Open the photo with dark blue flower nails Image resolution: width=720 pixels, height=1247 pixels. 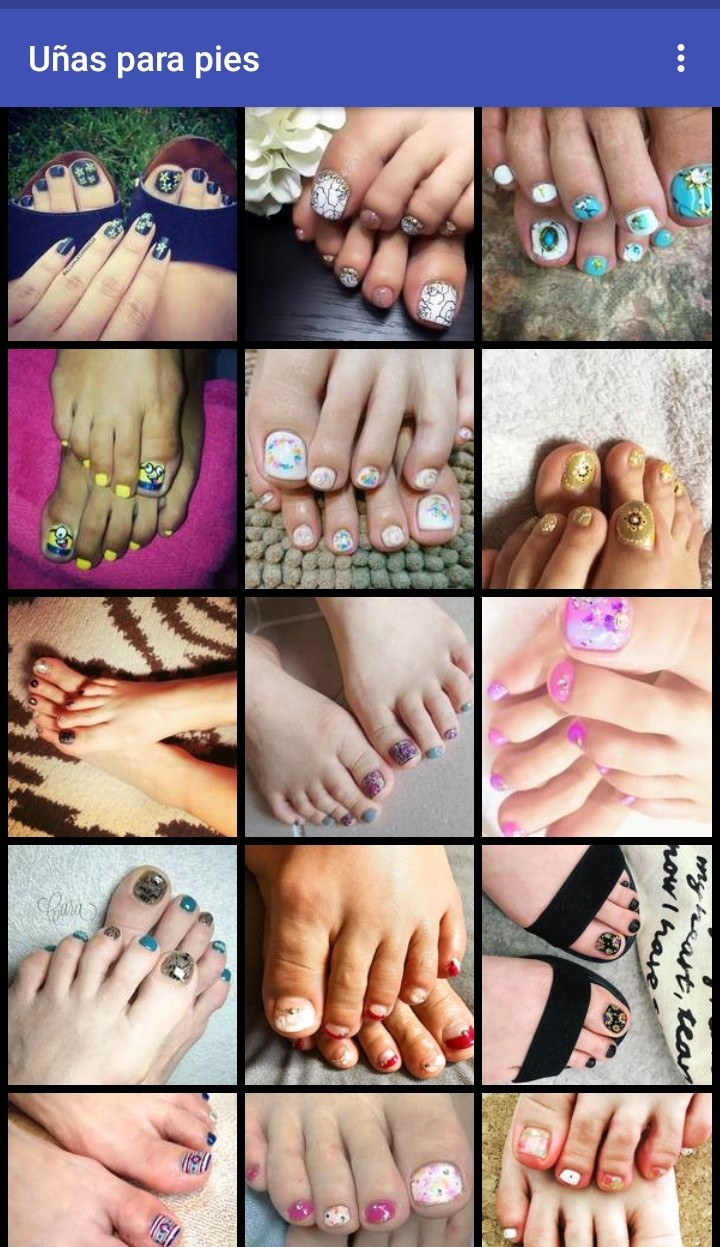122,225
